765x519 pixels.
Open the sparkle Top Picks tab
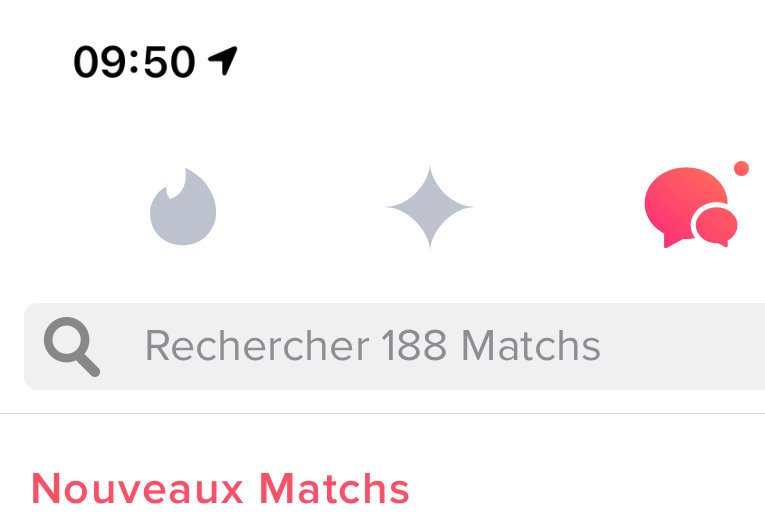430,207
